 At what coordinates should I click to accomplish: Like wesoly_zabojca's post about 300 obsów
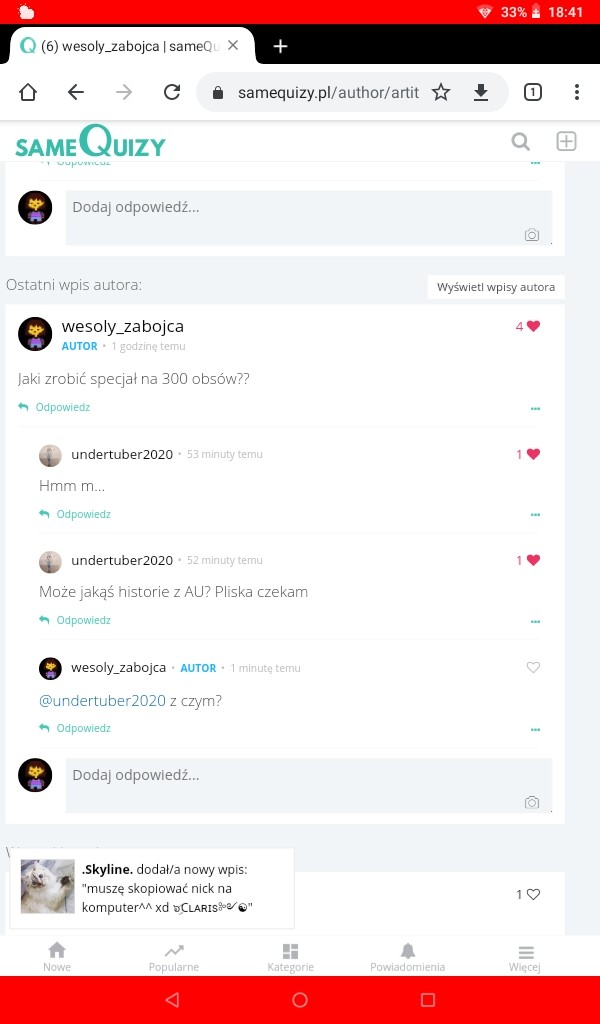(528, 327)
